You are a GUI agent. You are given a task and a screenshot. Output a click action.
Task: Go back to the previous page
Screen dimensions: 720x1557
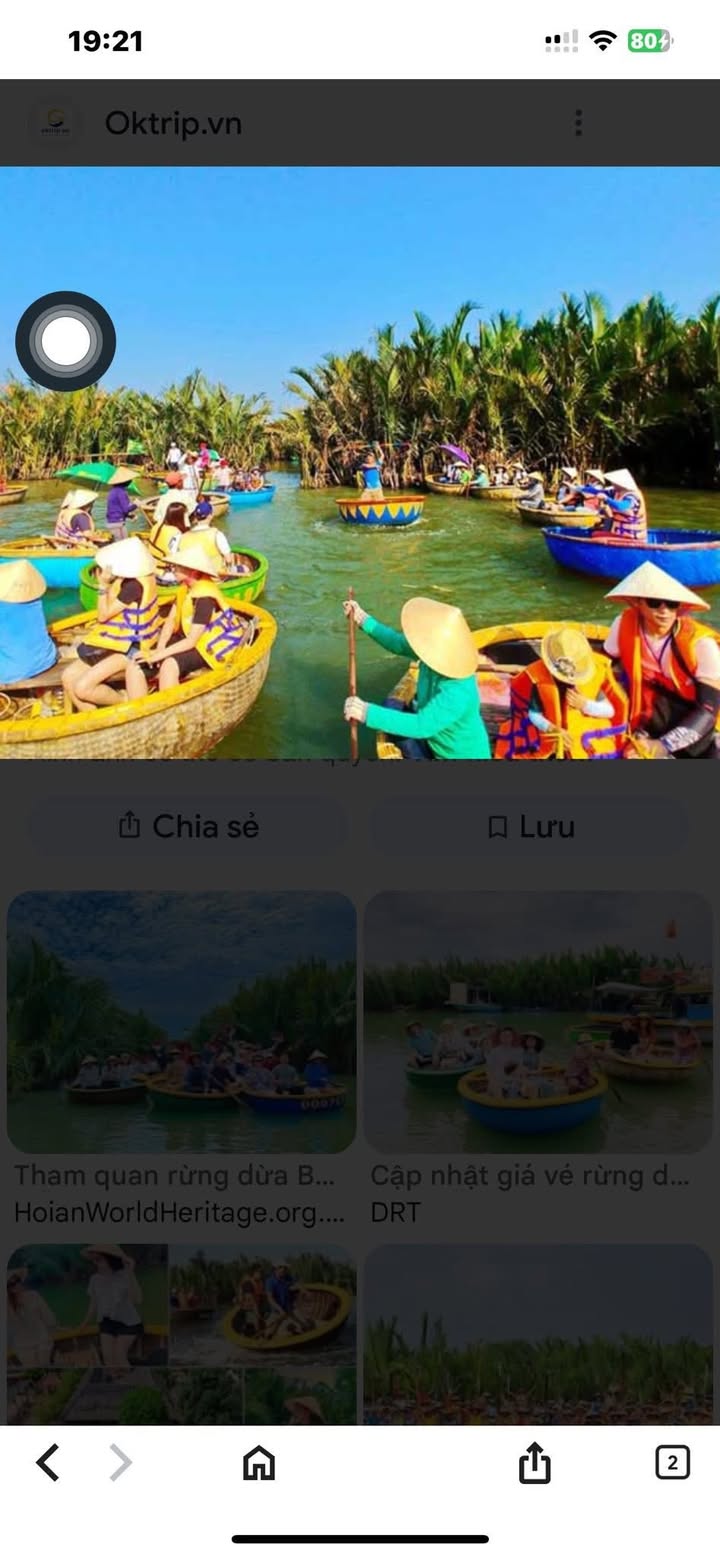[47, 1463]
